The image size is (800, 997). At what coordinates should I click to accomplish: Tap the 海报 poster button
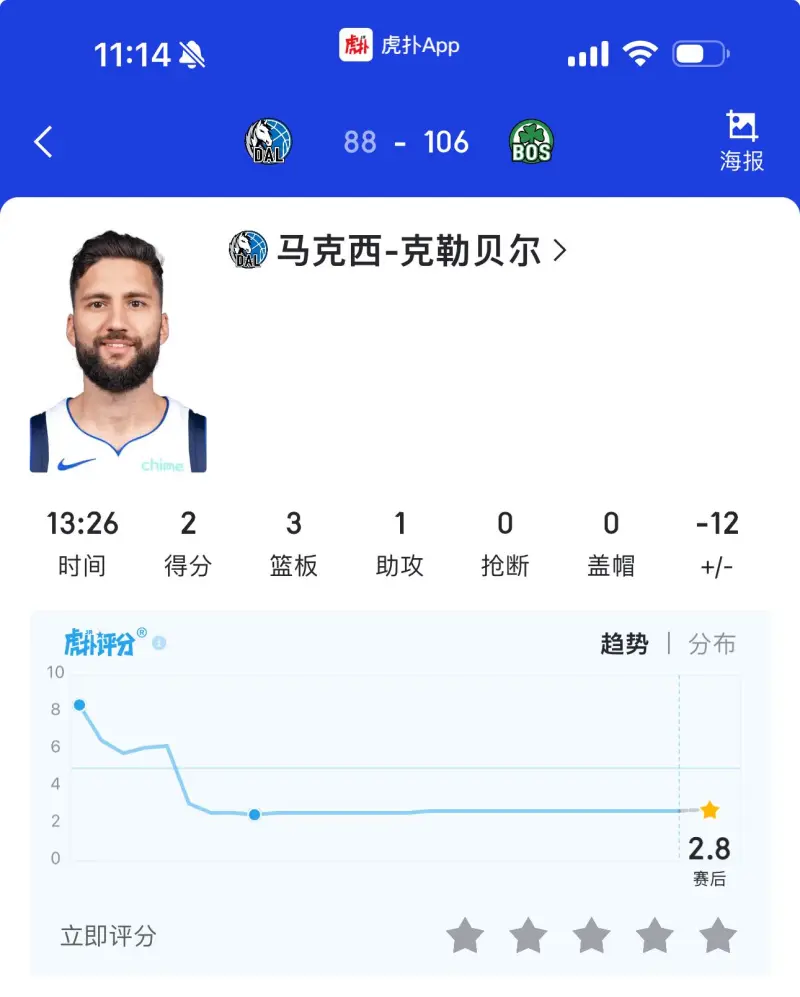pyautogui.click(x=741, y=143)
